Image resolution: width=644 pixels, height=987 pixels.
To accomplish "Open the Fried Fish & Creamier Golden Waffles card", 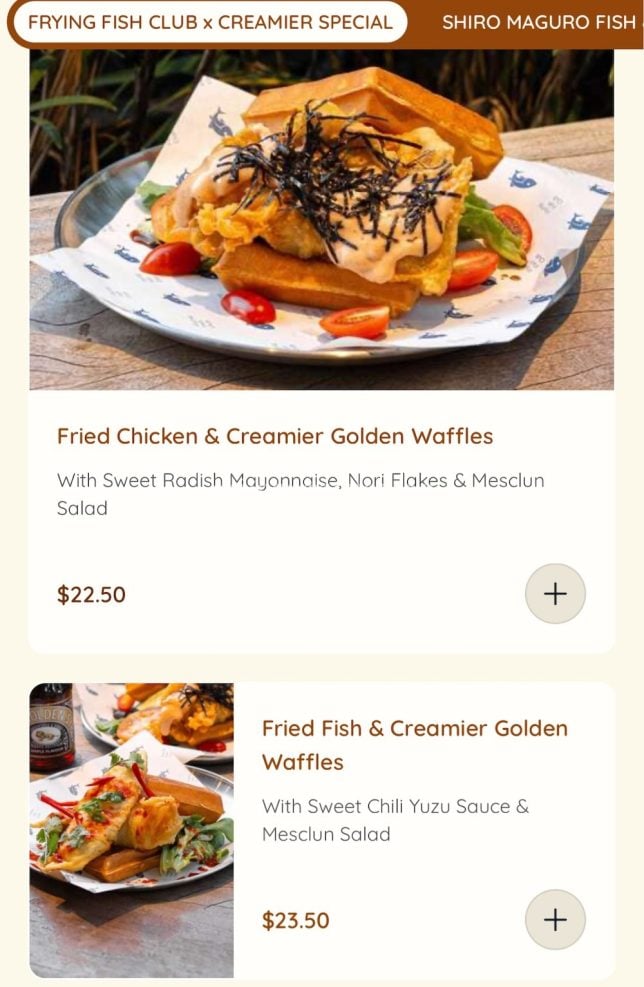I will pyautogui.click(x=414, y=744).
